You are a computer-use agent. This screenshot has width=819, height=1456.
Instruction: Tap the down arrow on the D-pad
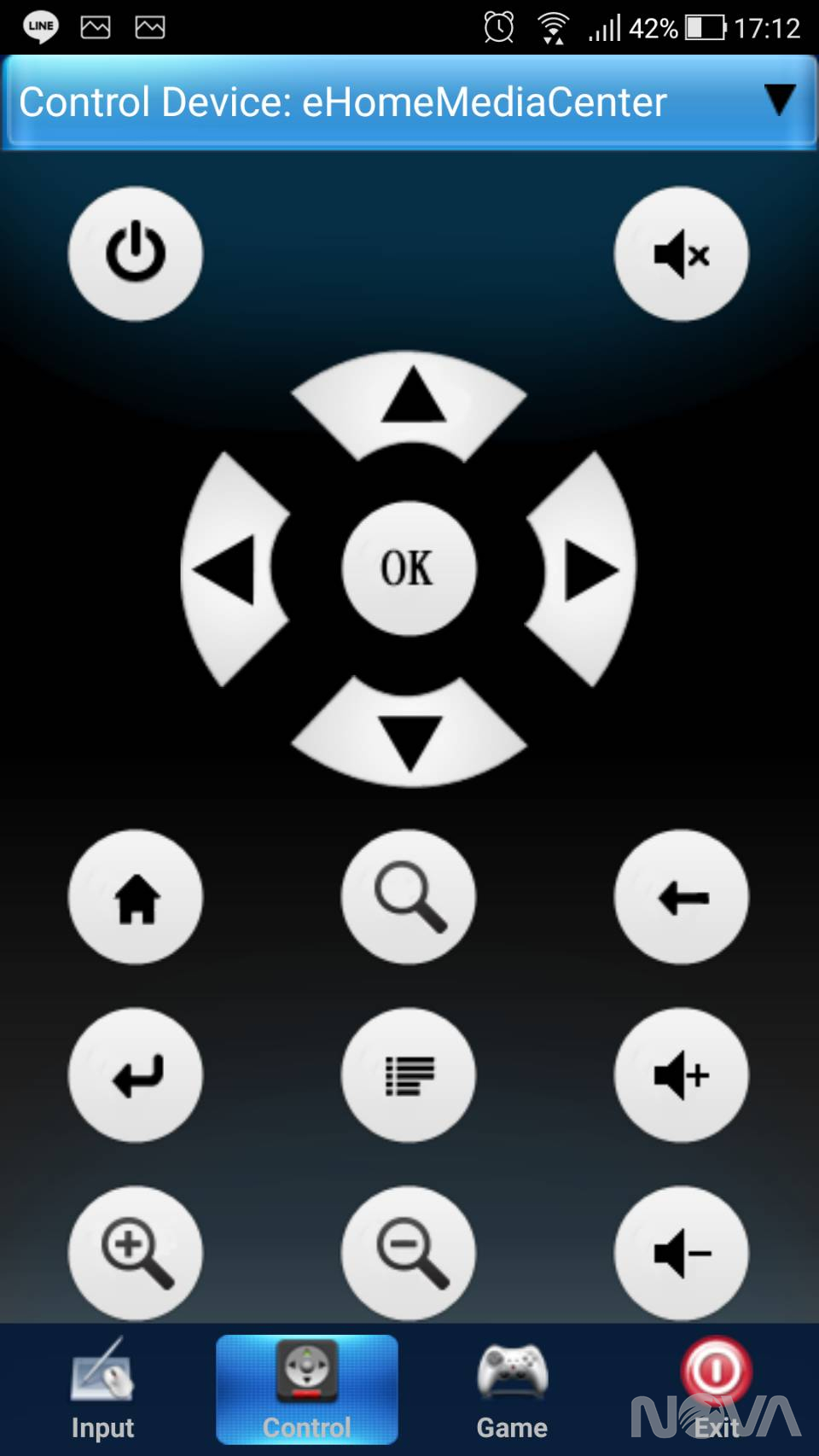tap(409, 739)
